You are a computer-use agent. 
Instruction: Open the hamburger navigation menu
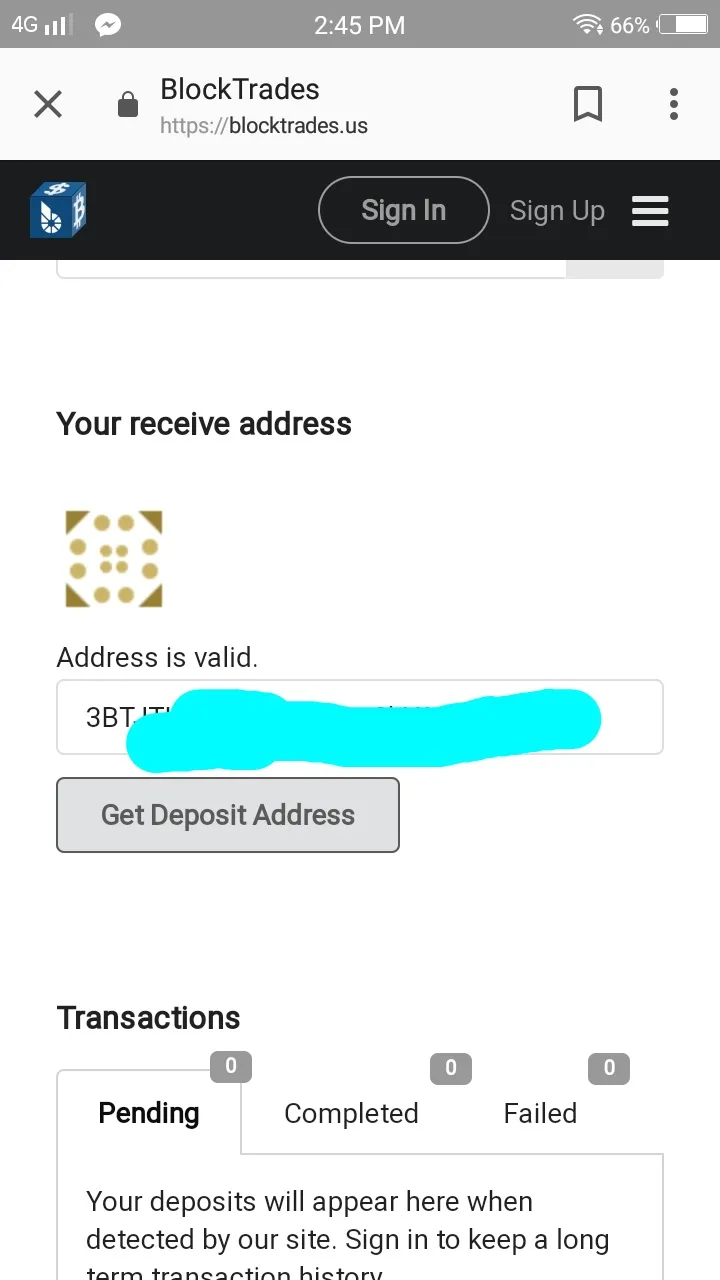click(x=650, y=211)
